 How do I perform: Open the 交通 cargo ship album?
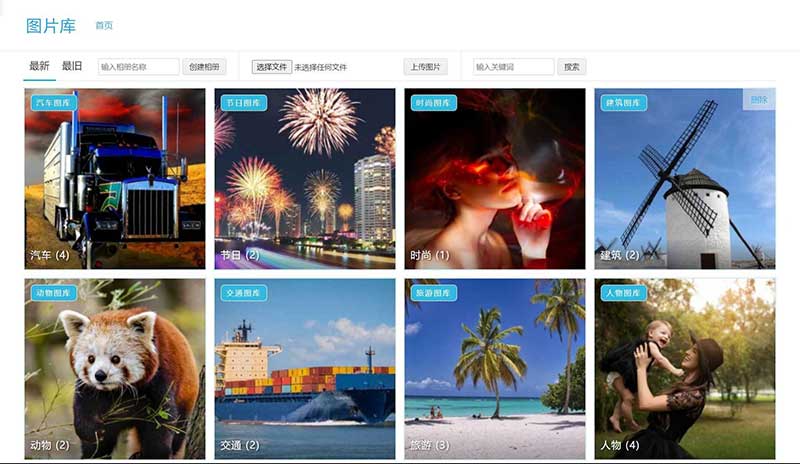[305, 370]
